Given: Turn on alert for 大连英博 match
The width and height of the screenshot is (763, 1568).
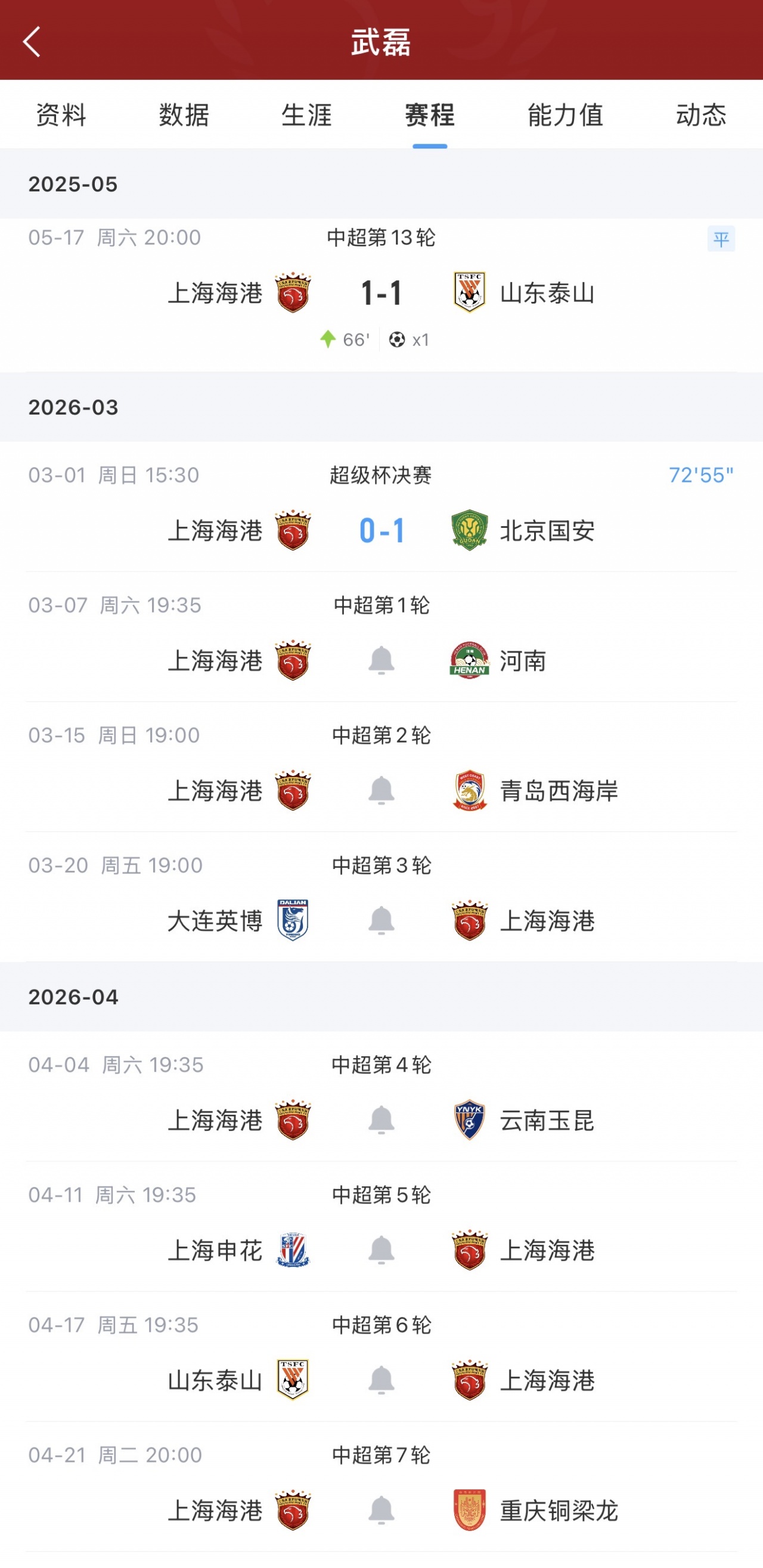Looking at the screenshot, I should click(381, 920).
